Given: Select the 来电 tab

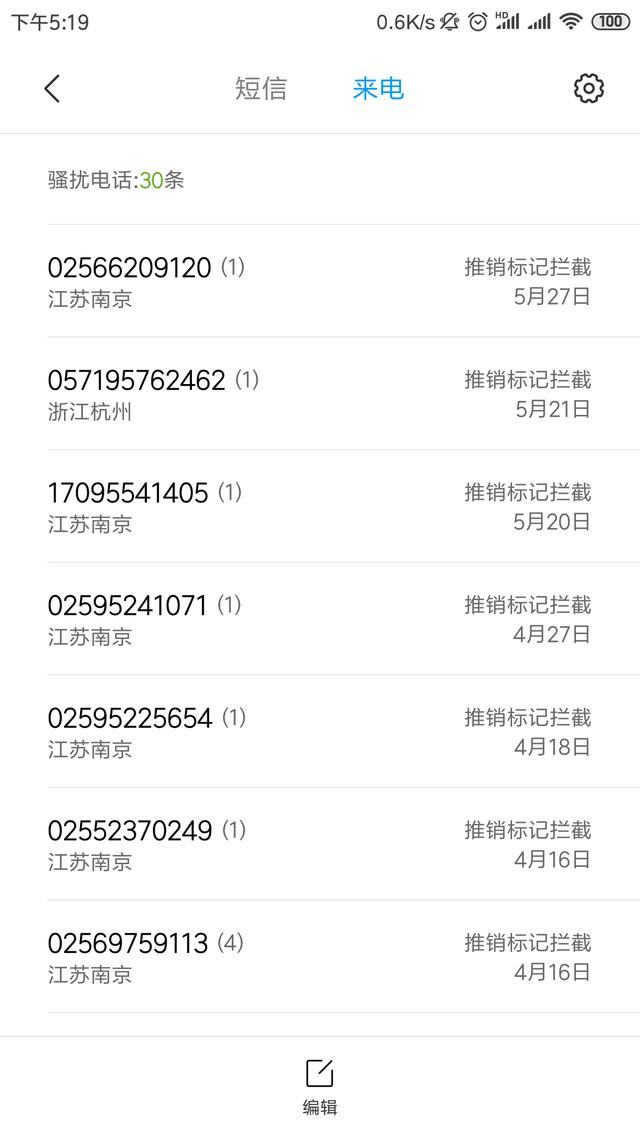Looking at the screenshot, I should click(x=378, y=89).
